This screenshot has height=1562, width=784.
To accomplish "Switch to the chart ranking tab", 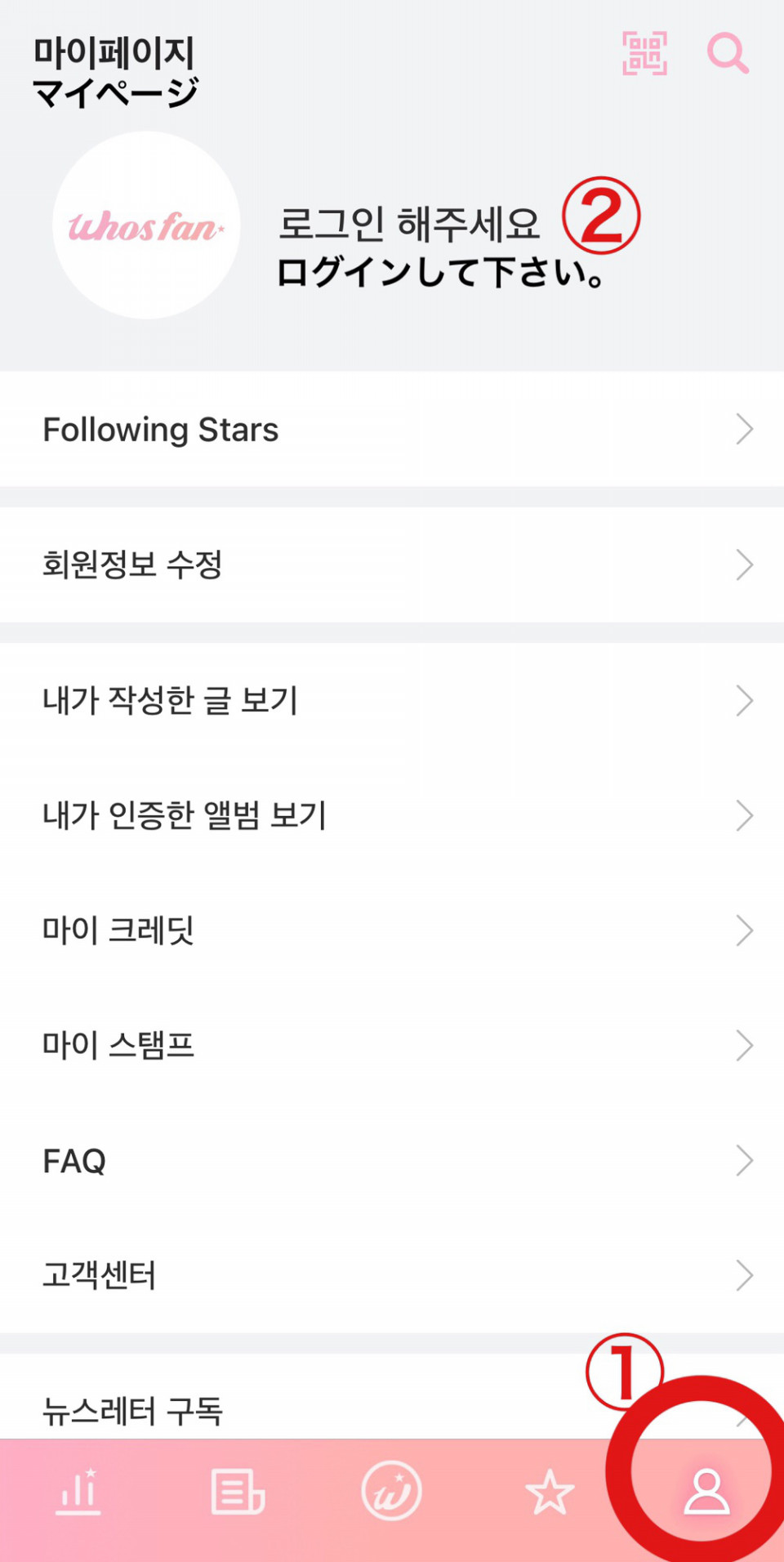I will click(x=78, y=1492).
